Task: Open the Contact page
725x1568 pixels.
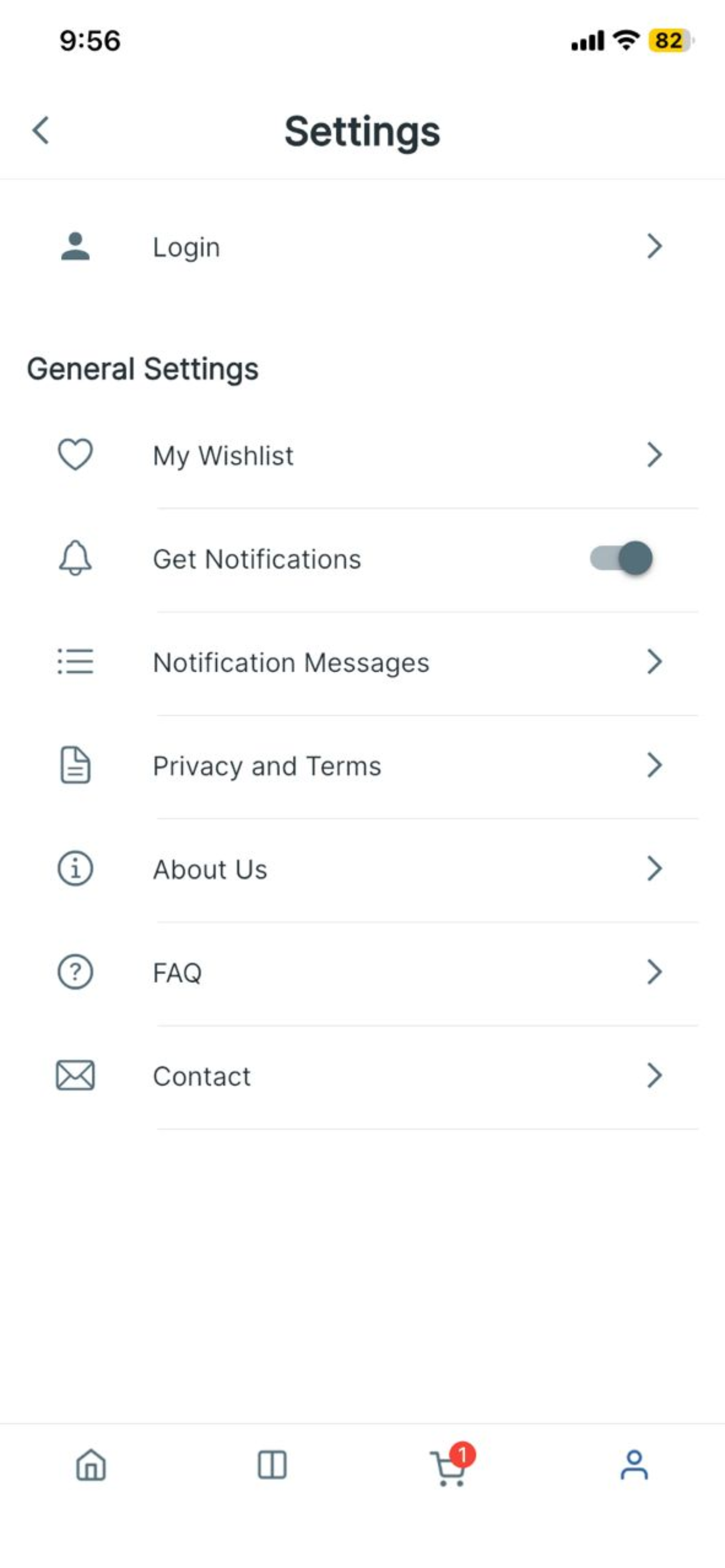Action: pyautogui.click(x=362, y=1076)
